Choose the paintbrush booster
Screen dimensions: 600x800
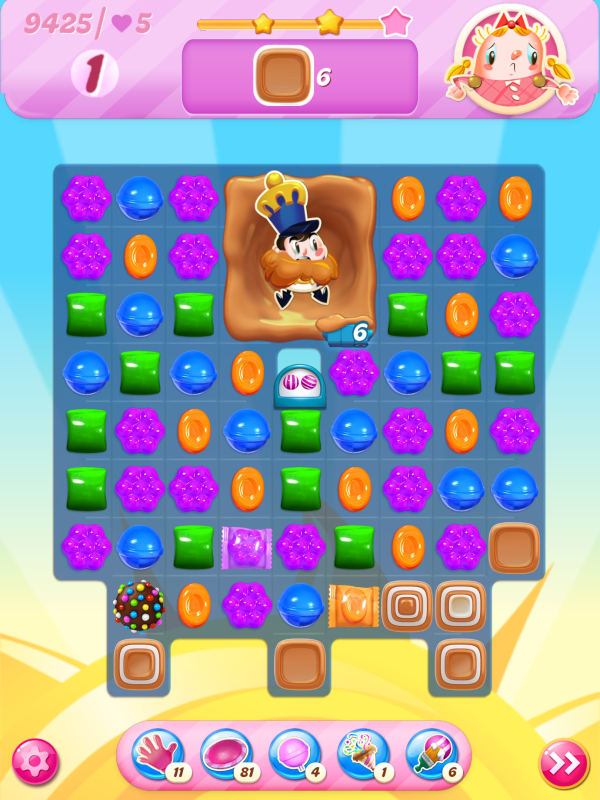click(432, 755)
